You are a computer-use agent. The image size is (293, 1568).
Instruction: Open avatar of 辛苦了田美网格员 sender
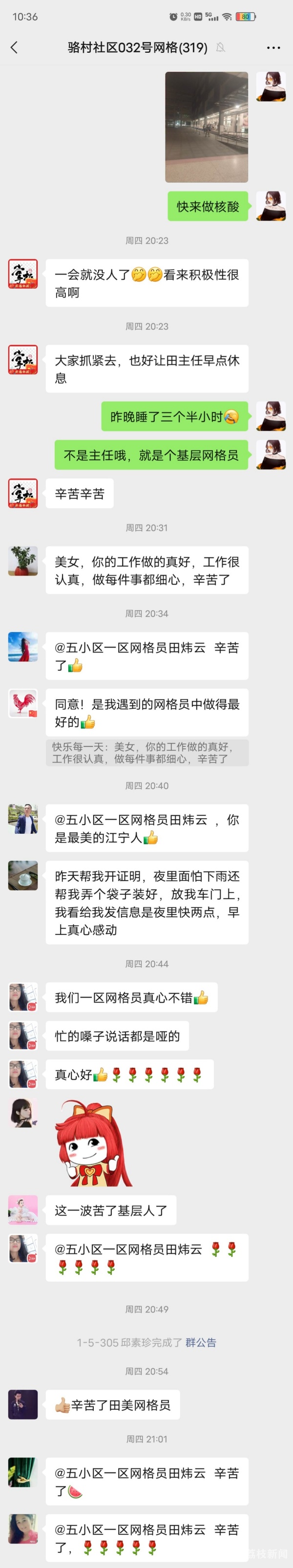[23, 1404]
